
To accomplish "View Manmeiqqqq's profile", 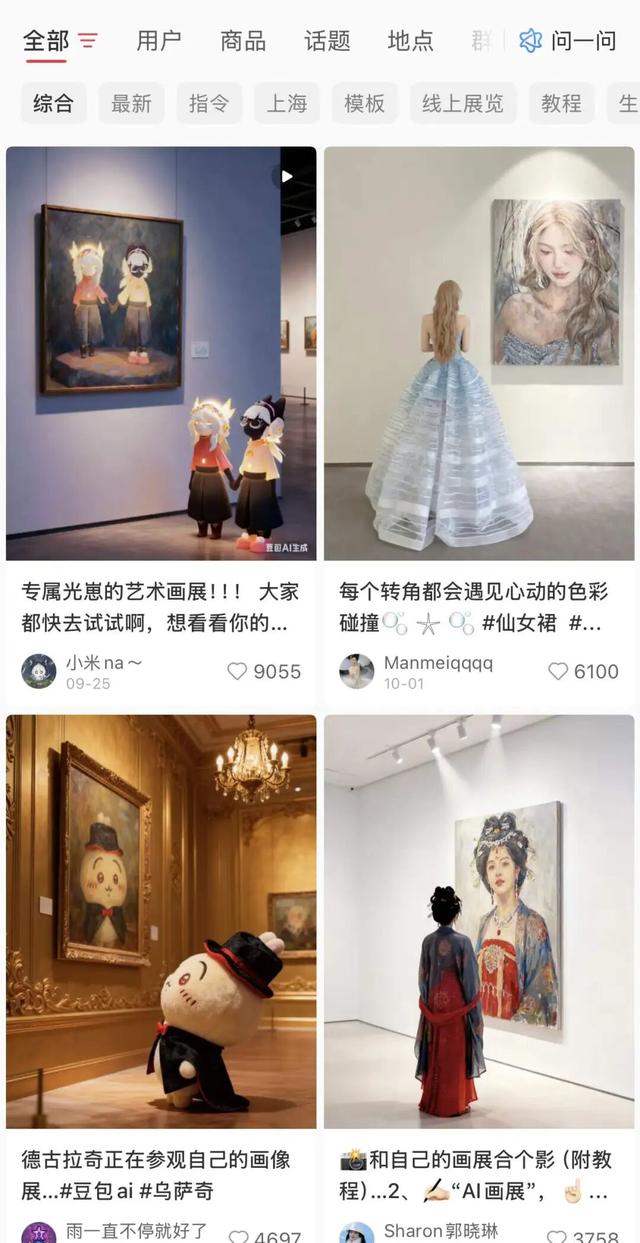I will (357, 671).
